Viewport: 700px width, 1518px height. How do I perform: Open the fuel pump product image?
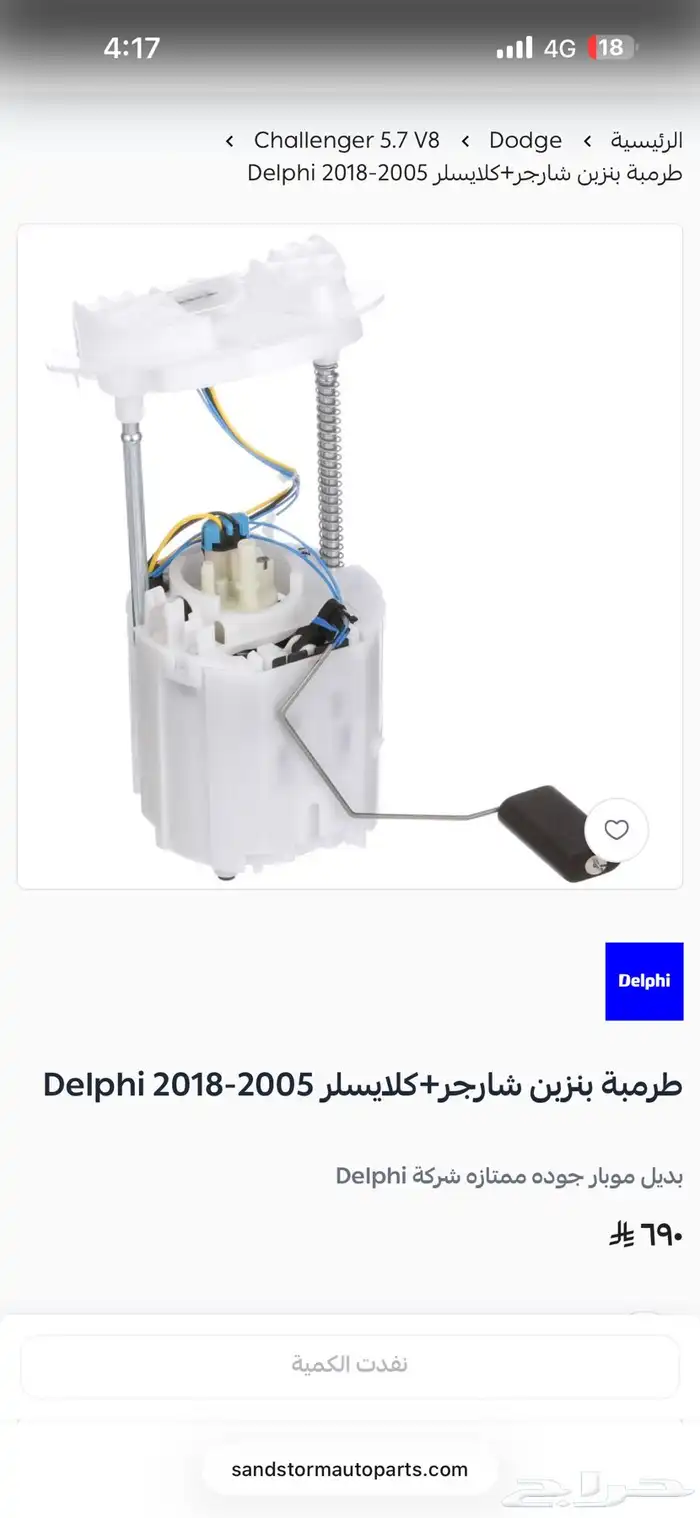point(350,556)
